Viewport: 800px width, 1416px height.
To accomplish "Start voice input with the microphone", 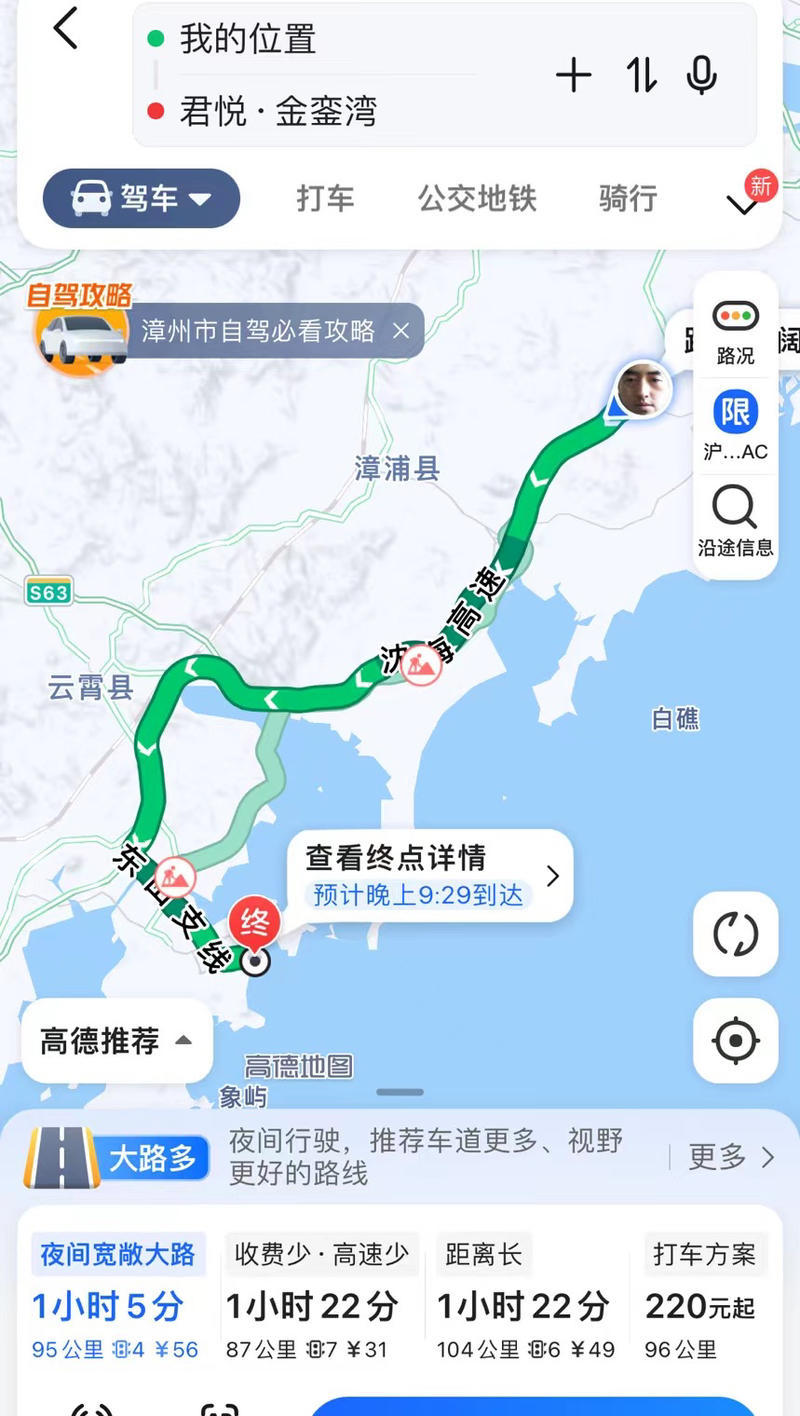I will 702,76.
